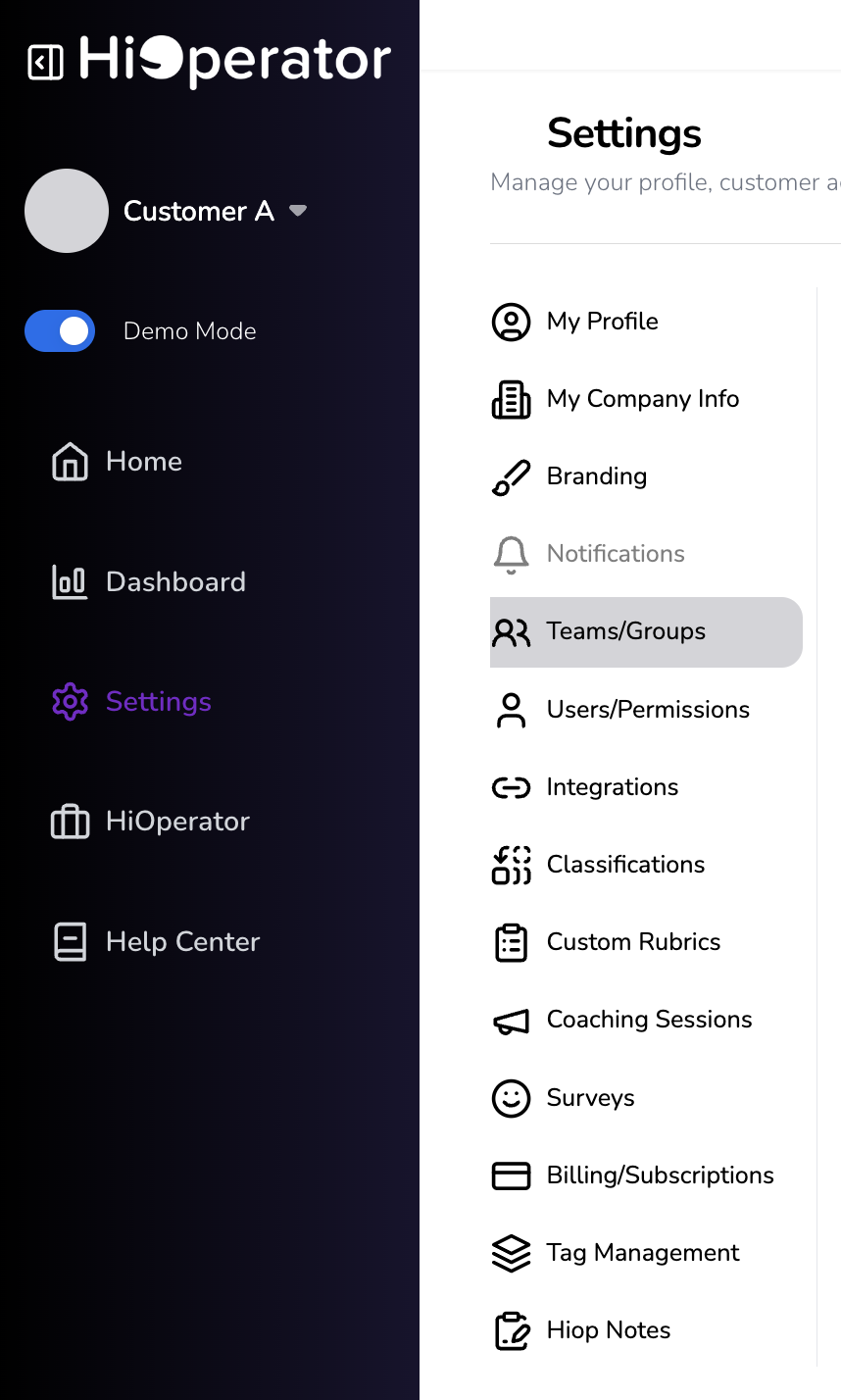
Task: Turn off the Demo Mode switch
Action: click(x=60, y=331)
